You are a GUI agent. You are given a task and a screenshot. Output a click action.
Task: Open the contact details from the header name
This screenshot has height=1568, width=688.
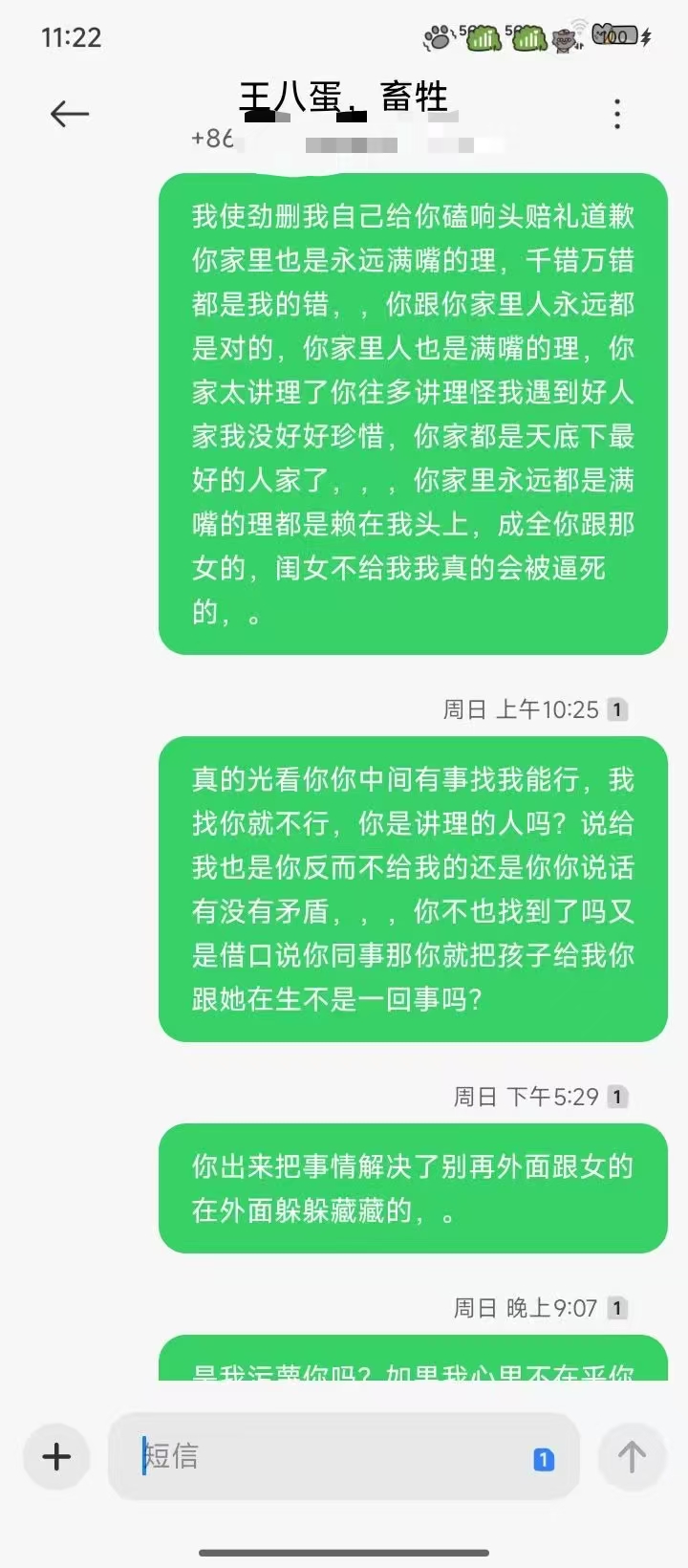pyautogui.click(x=344, y=98)
